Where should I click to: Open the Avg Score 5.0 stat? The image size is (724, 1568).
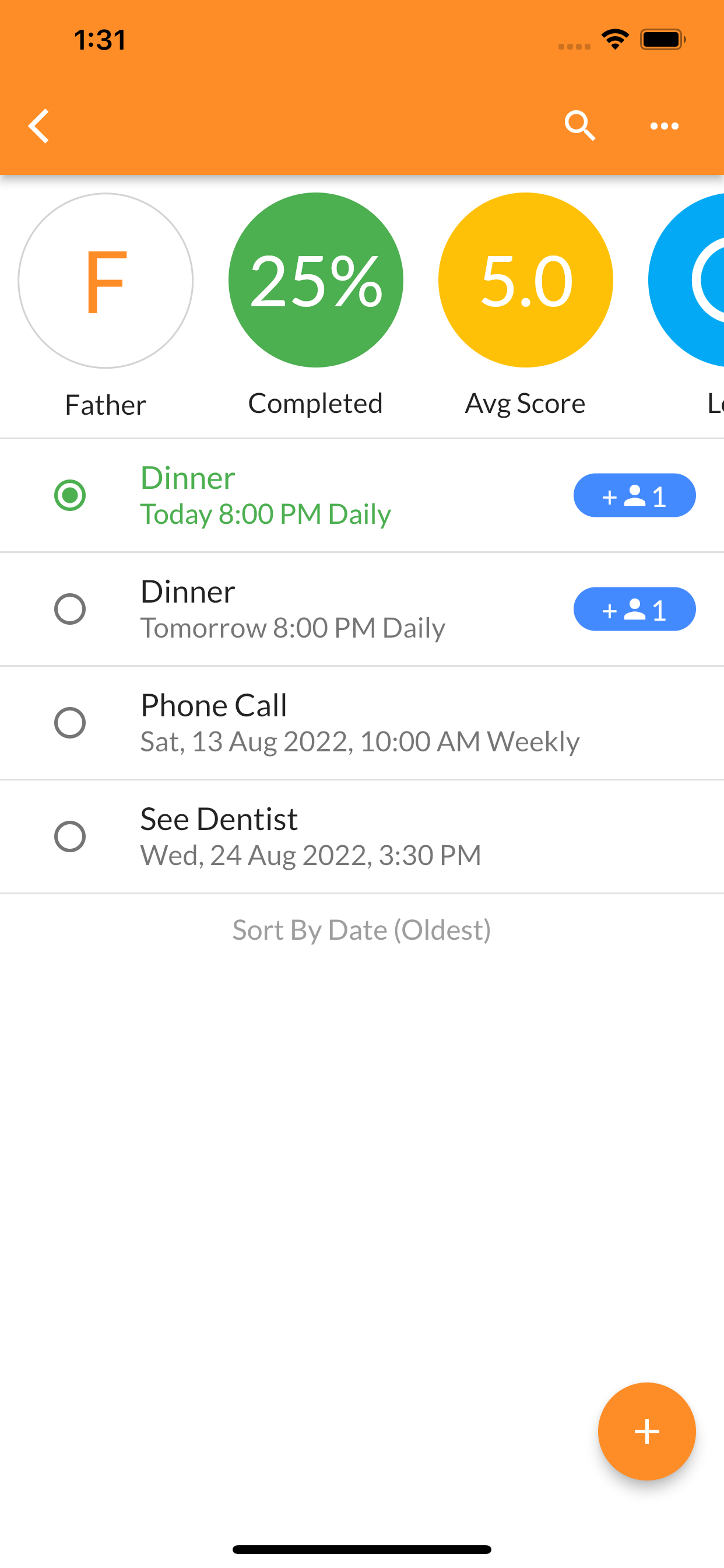525,281
